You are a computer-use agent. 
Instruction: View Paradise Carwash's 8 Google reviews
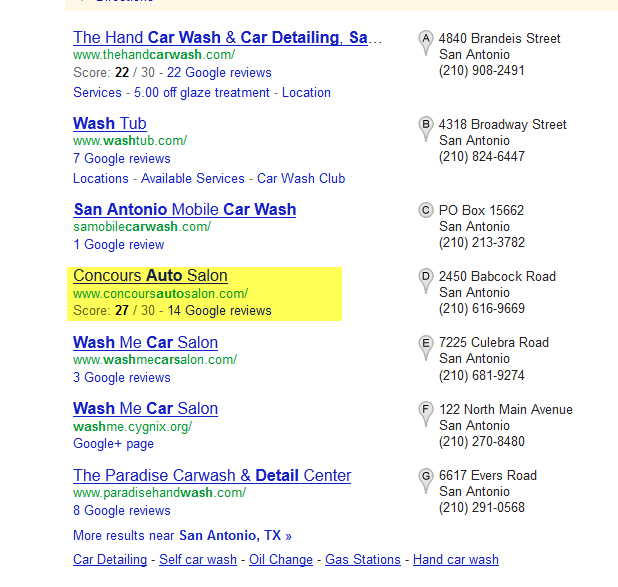[122, 511]
